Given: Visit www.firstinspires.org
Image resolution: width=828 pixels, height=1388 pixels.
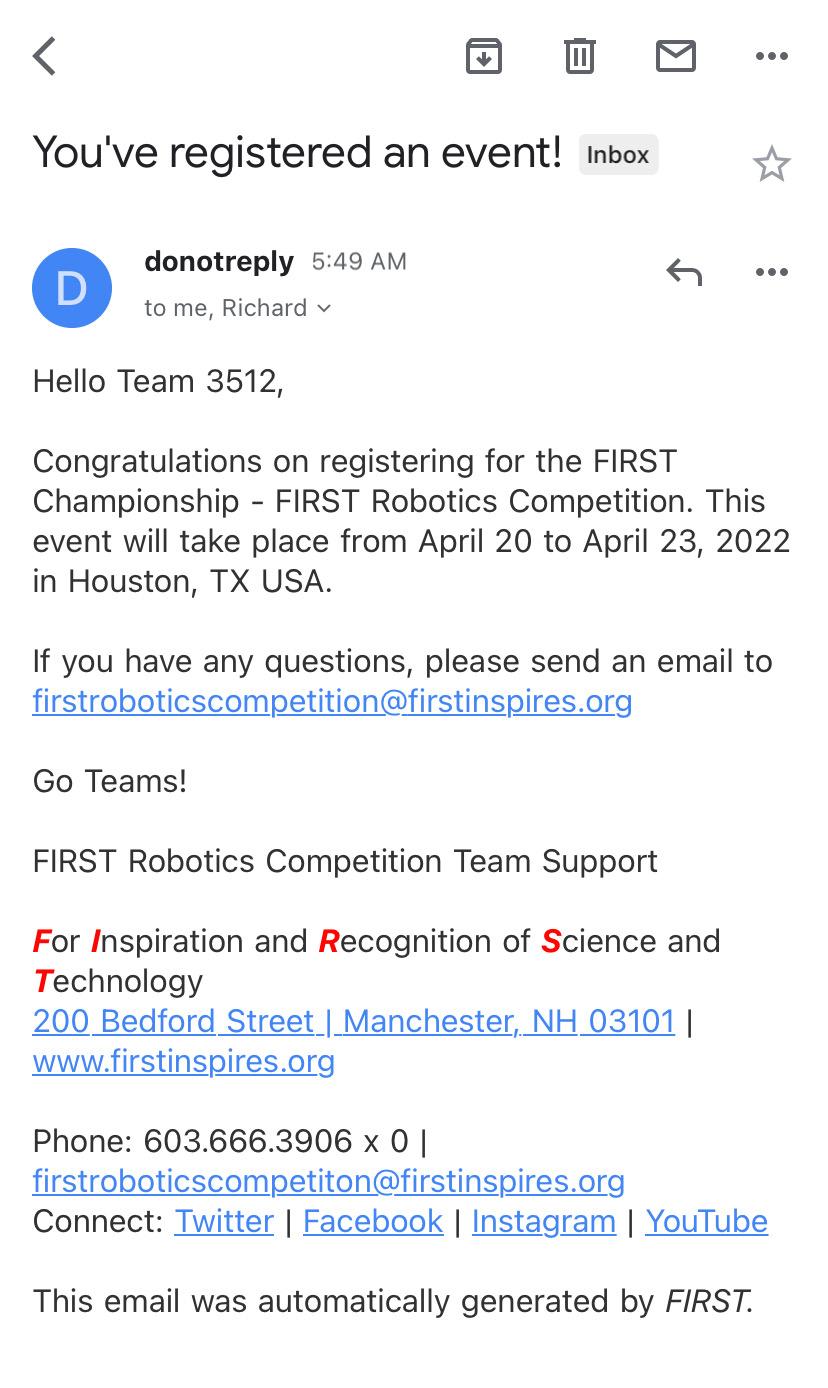Looking at the screenshot, I should tap(184, 1061).
